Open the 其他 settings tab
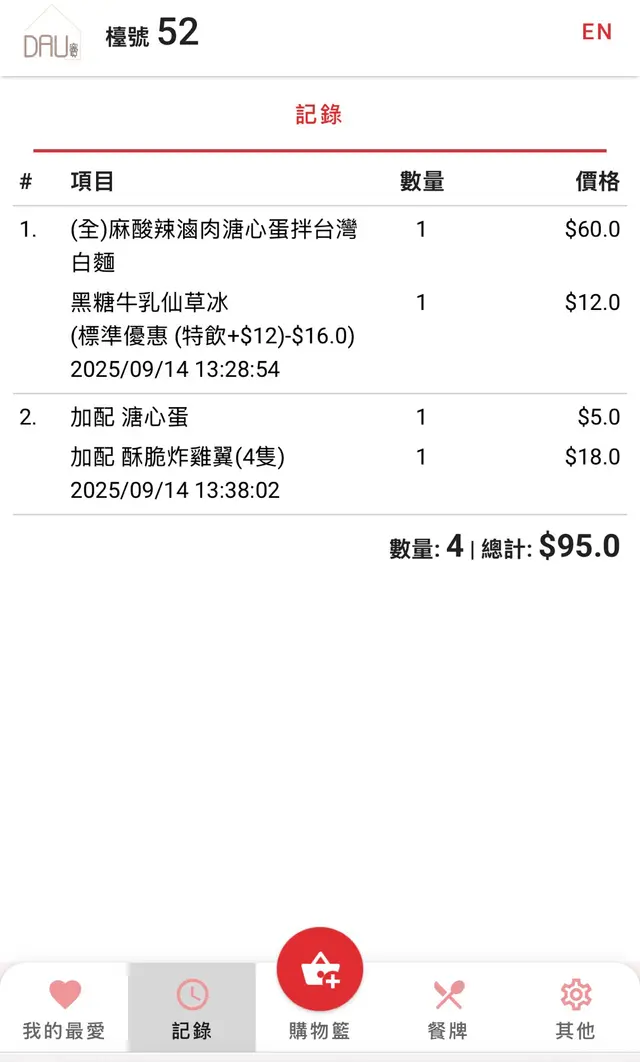The height and width of the screenshot is (1062, 640). point(575,1008)
